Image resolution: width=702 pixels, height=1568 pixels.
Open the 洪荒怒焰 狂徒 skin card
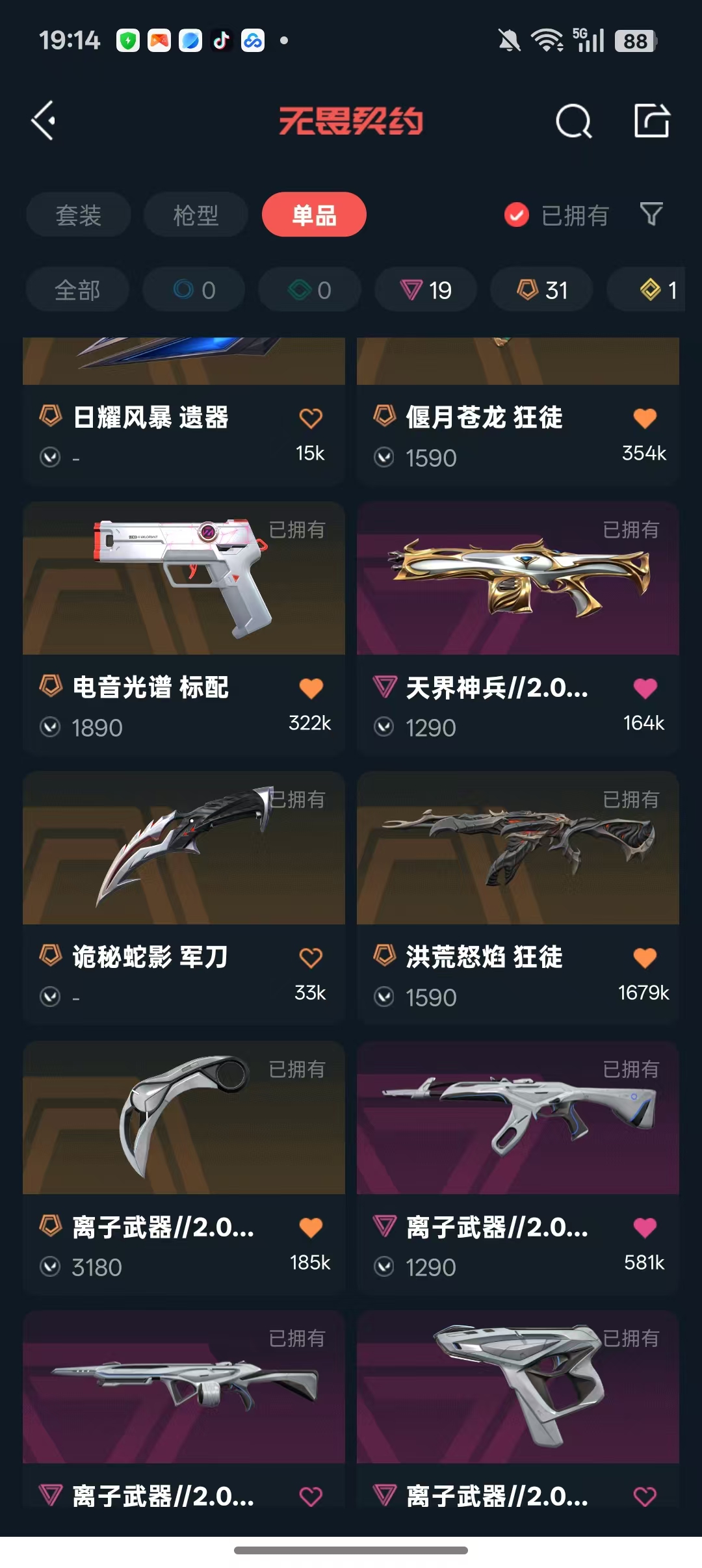[518, 897]
